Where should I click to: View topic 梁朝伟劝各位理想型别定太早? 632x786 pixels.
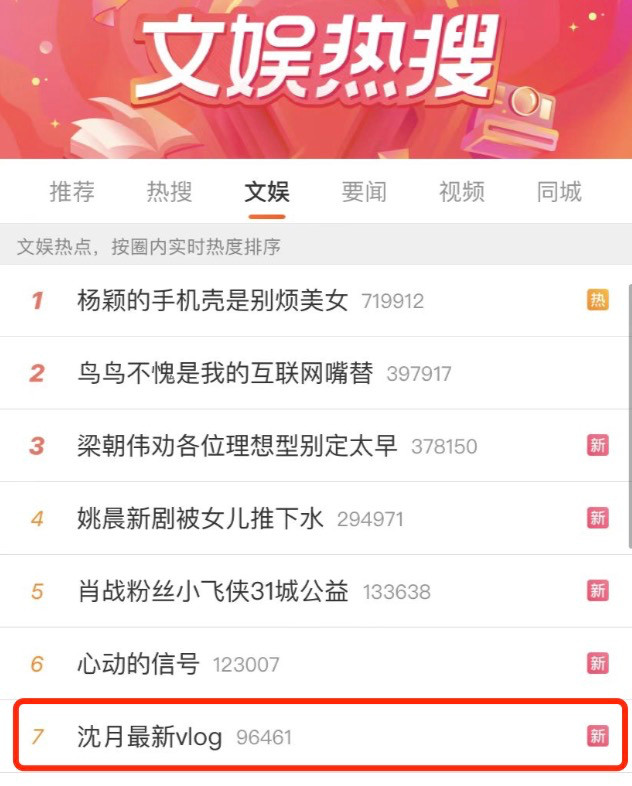point(237,446)
